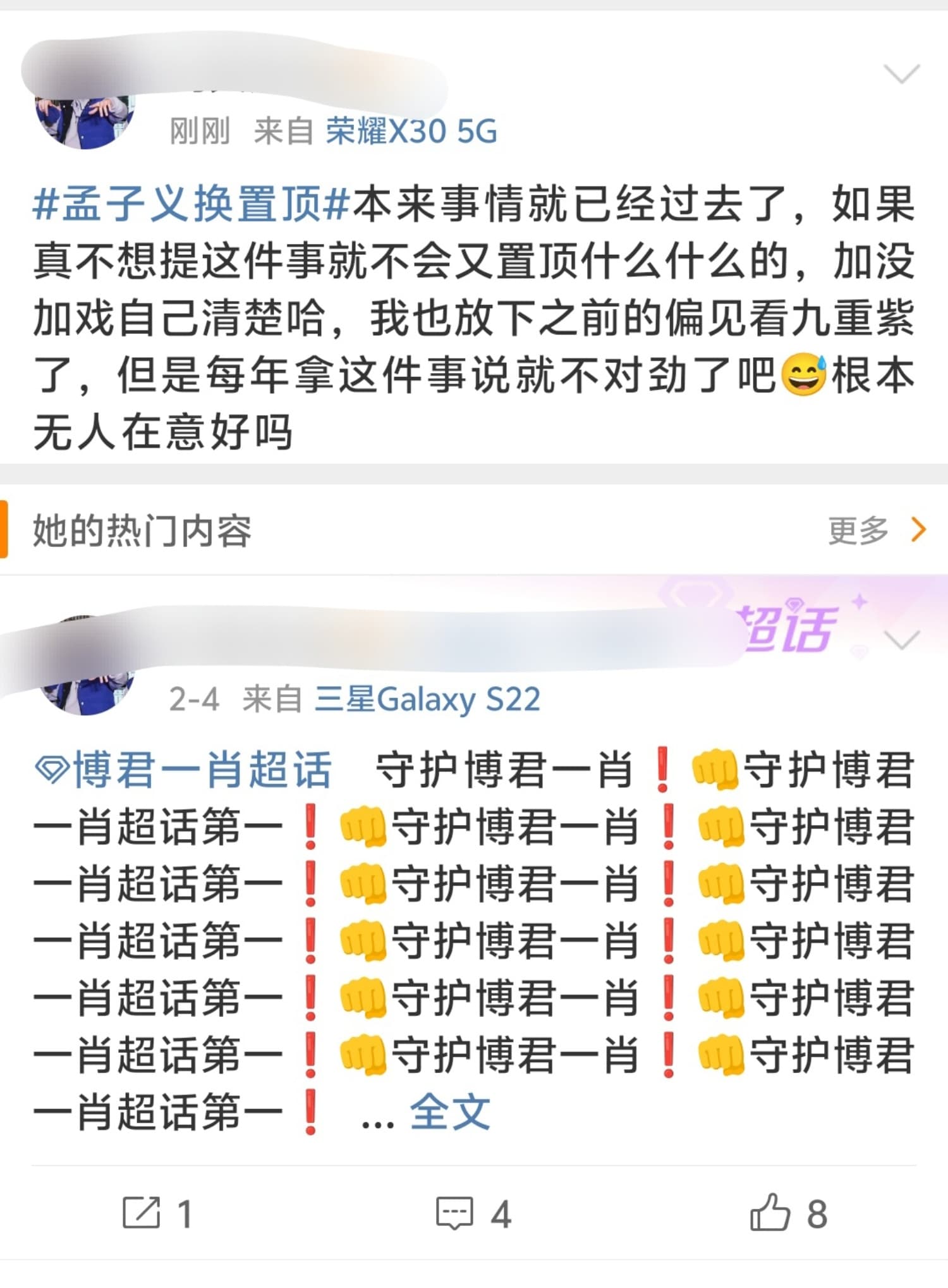This screenshot has width=948, height=1288.
Task: Like the 博君一肖 post
Action: (788, 1213)
